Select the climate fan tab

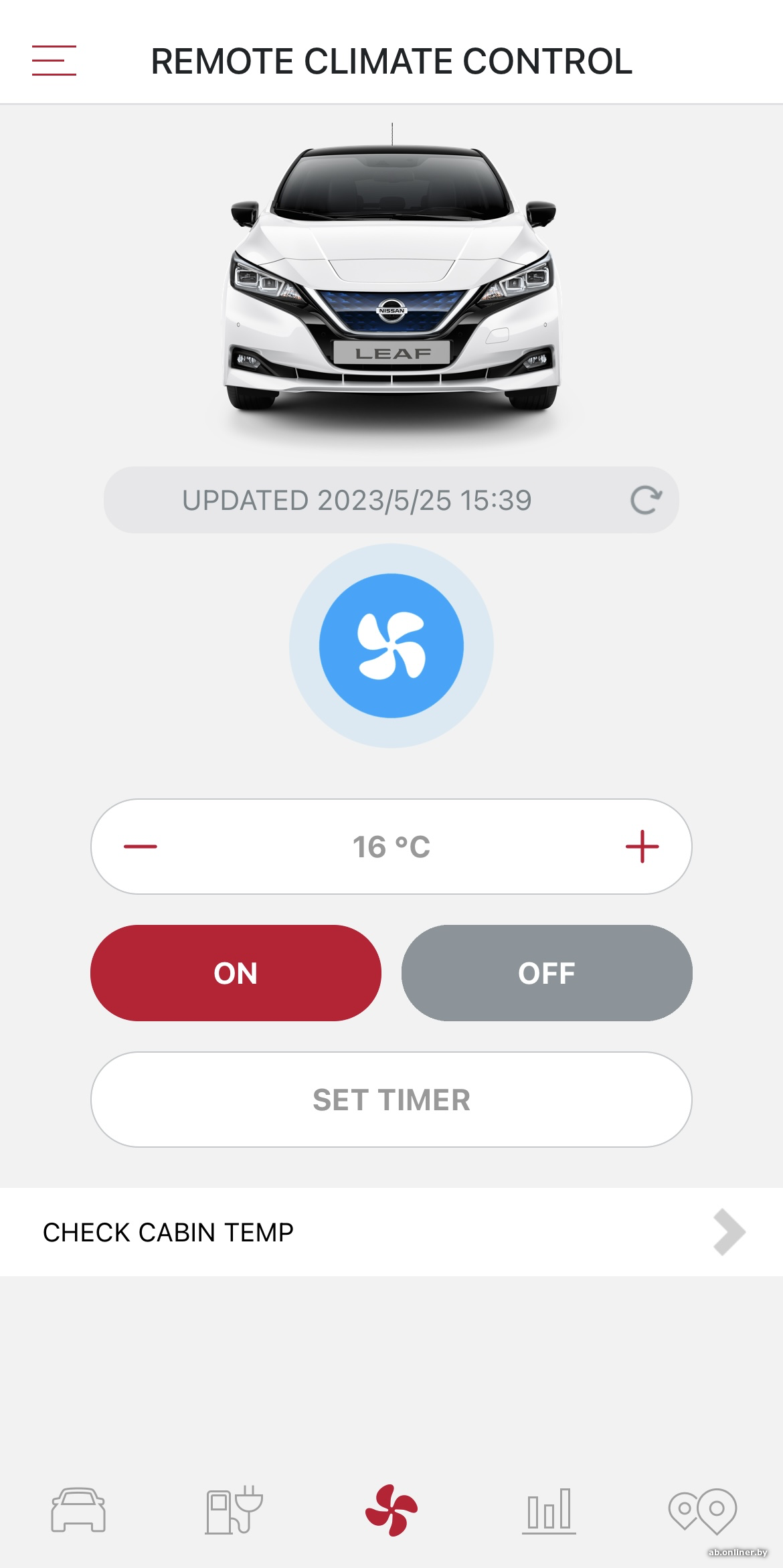pos(391,1510)
